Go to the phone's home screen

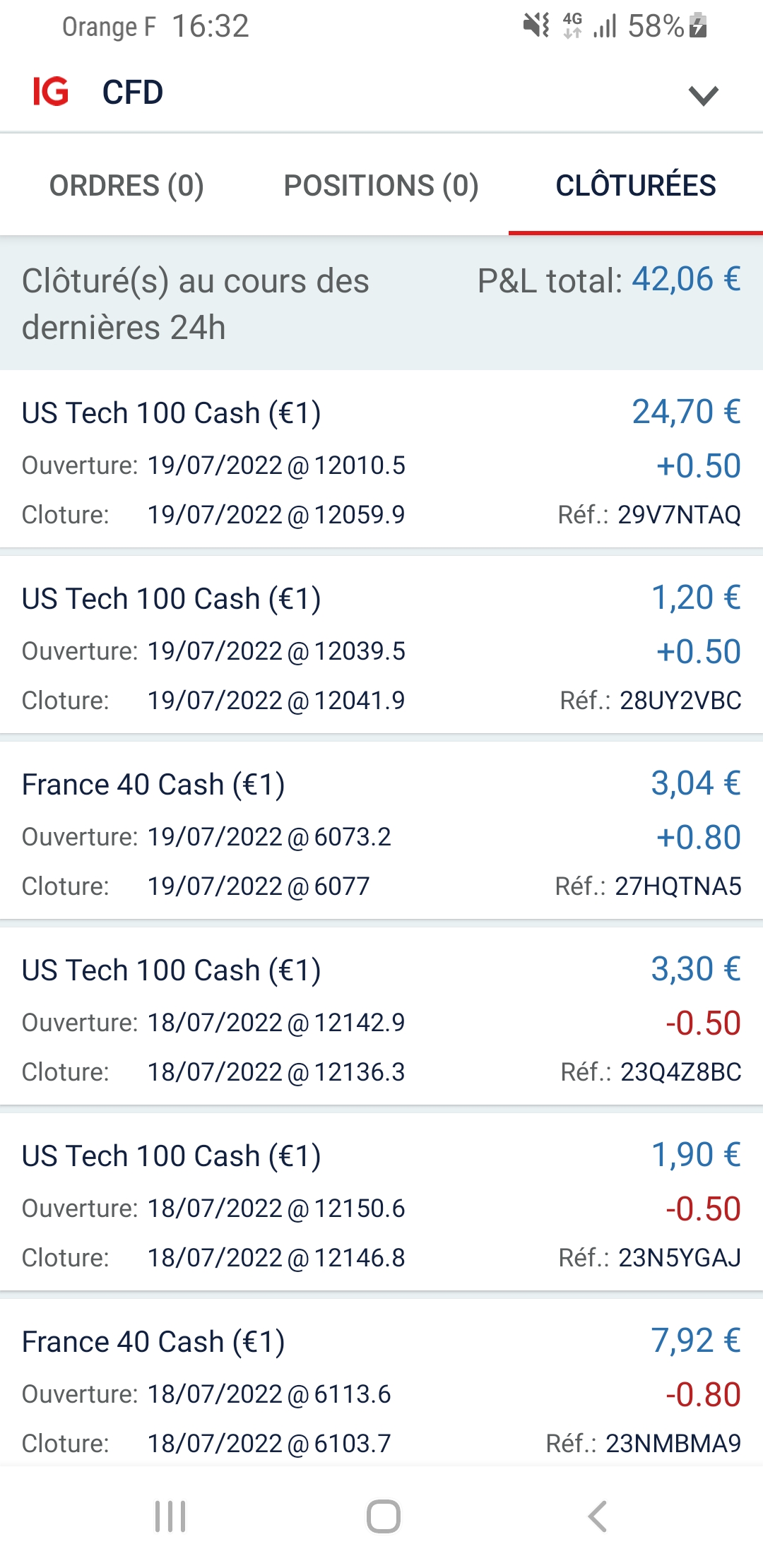383,1516
